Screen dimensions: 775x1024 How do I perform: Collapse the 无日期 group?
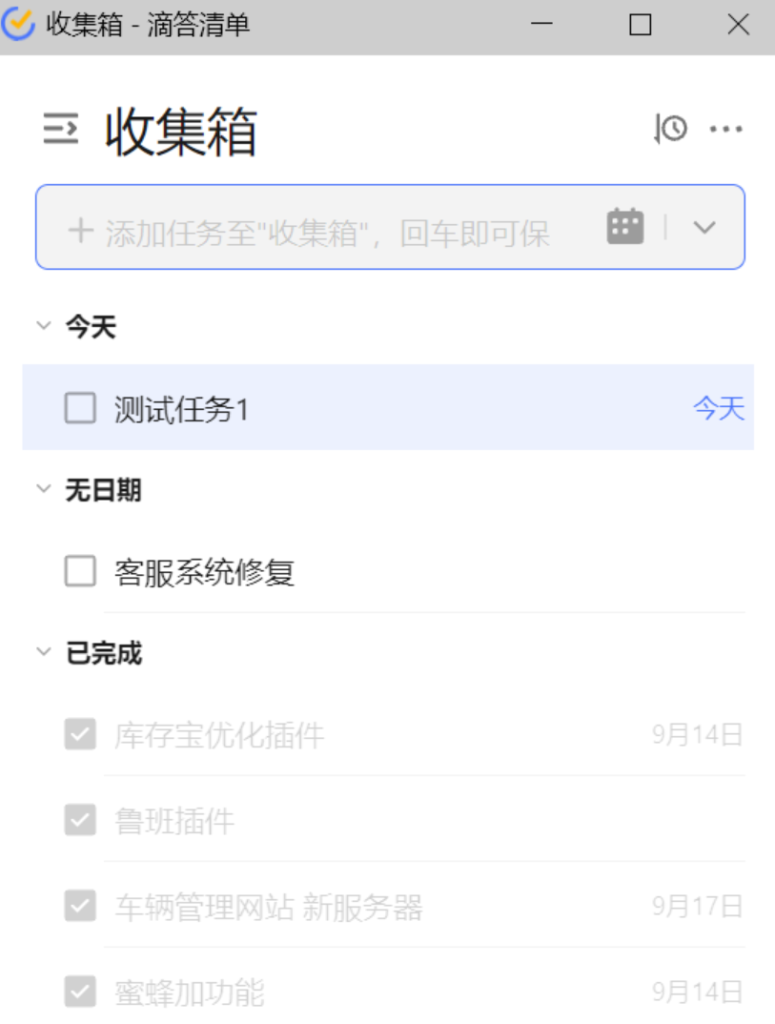tap(43, 488)
